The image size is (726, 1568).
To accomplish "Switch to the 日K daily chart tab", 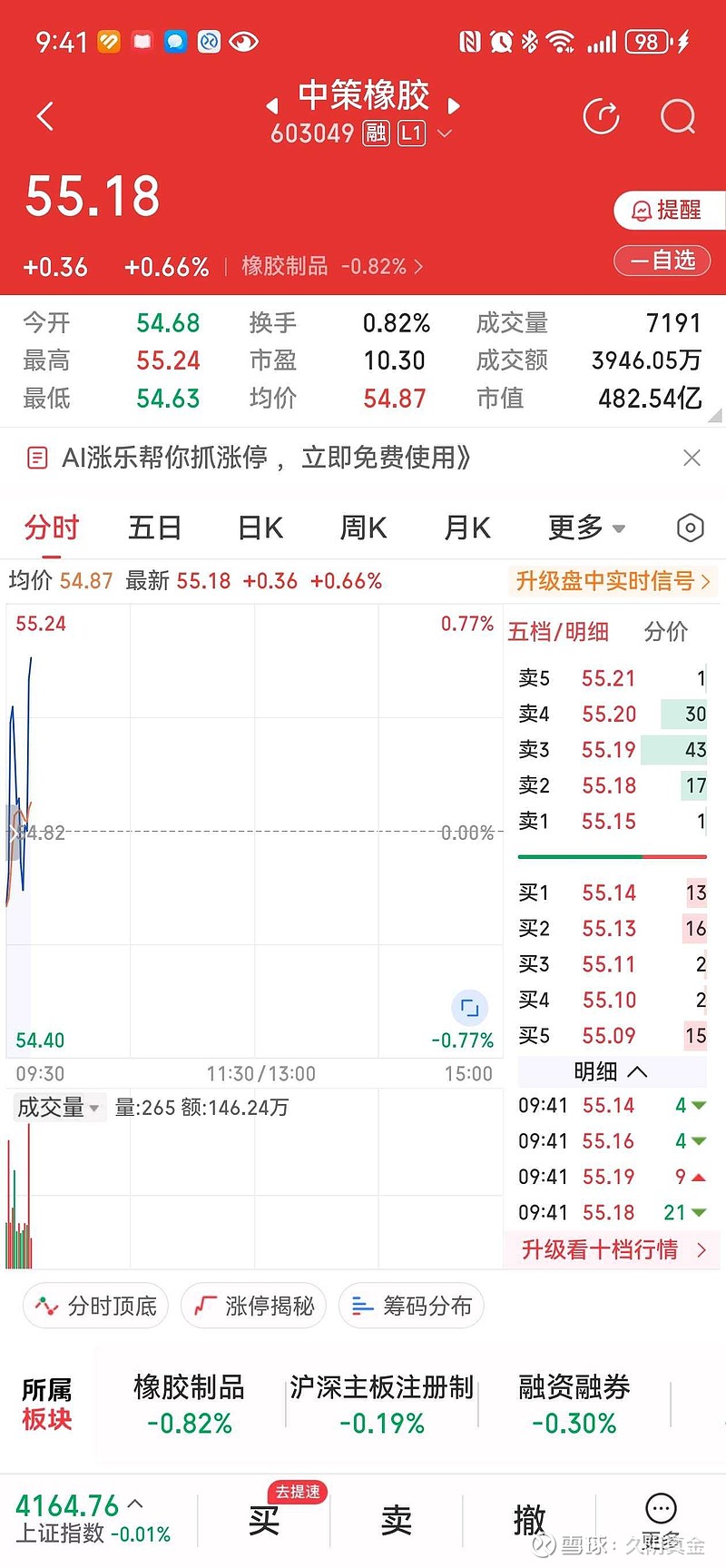I will [260, 528].
